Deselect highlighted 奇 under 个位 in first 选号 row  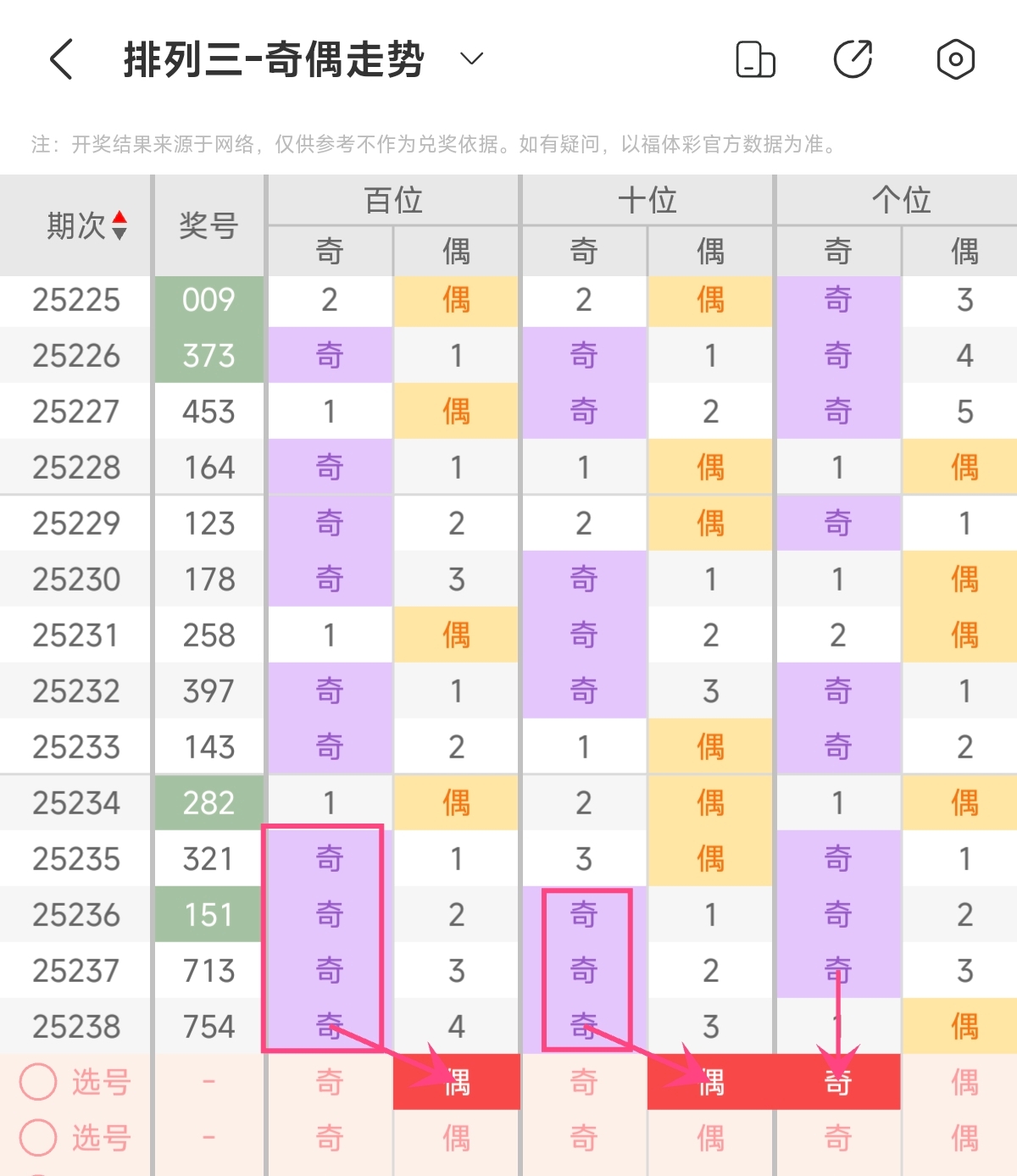838,1082
